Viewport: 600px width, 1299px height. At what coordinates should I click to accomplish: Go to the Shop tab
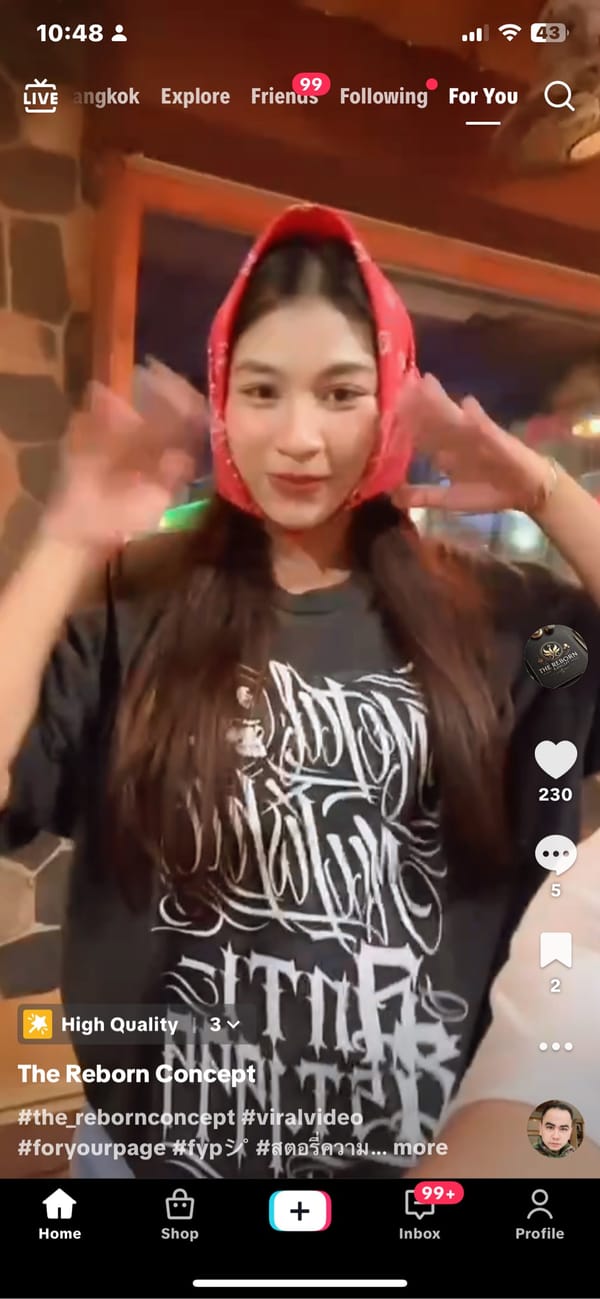tap(179, 1215)
